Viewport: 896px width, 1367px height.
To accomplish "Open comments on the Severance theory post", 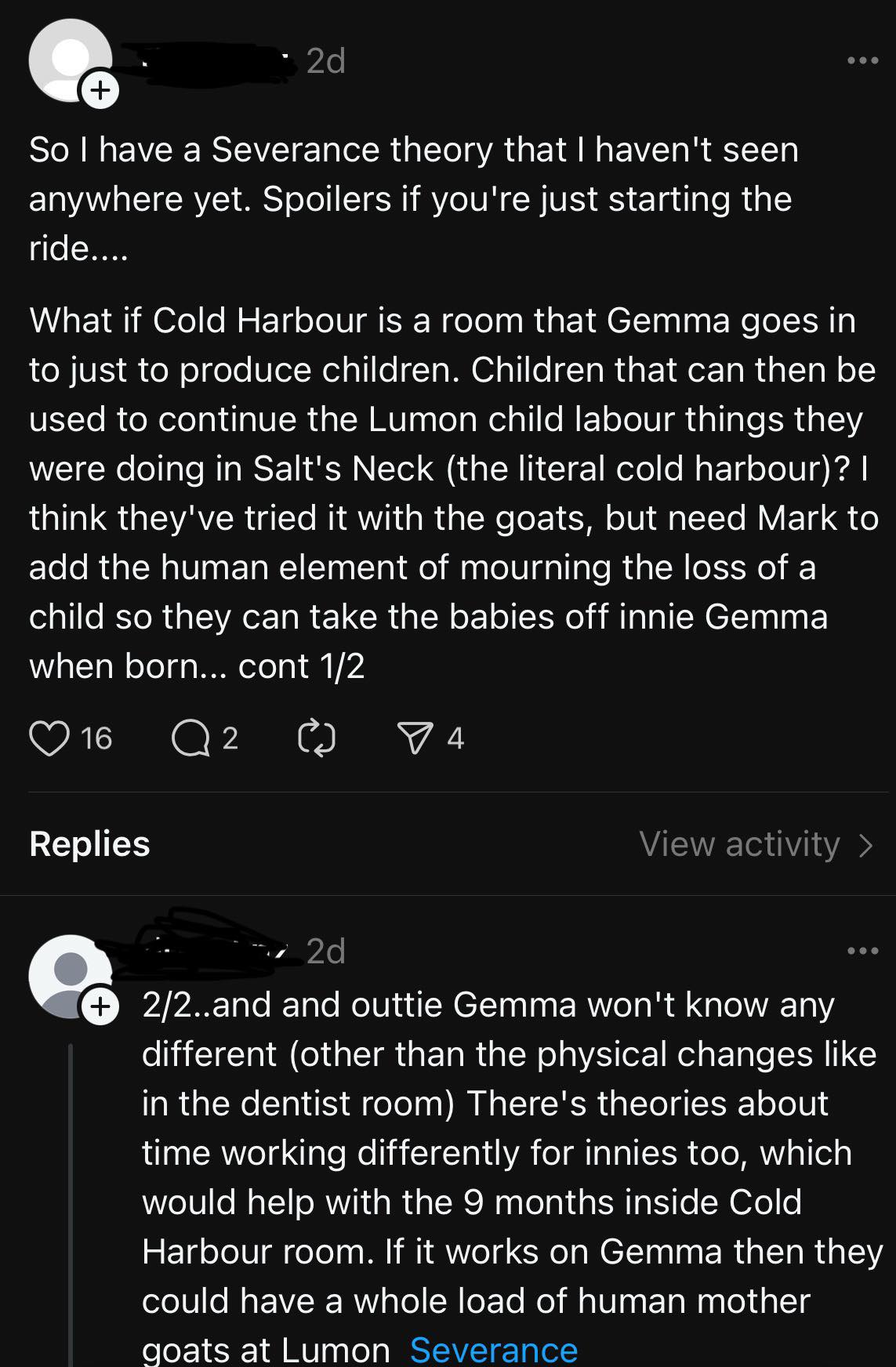I will (190, 738).
